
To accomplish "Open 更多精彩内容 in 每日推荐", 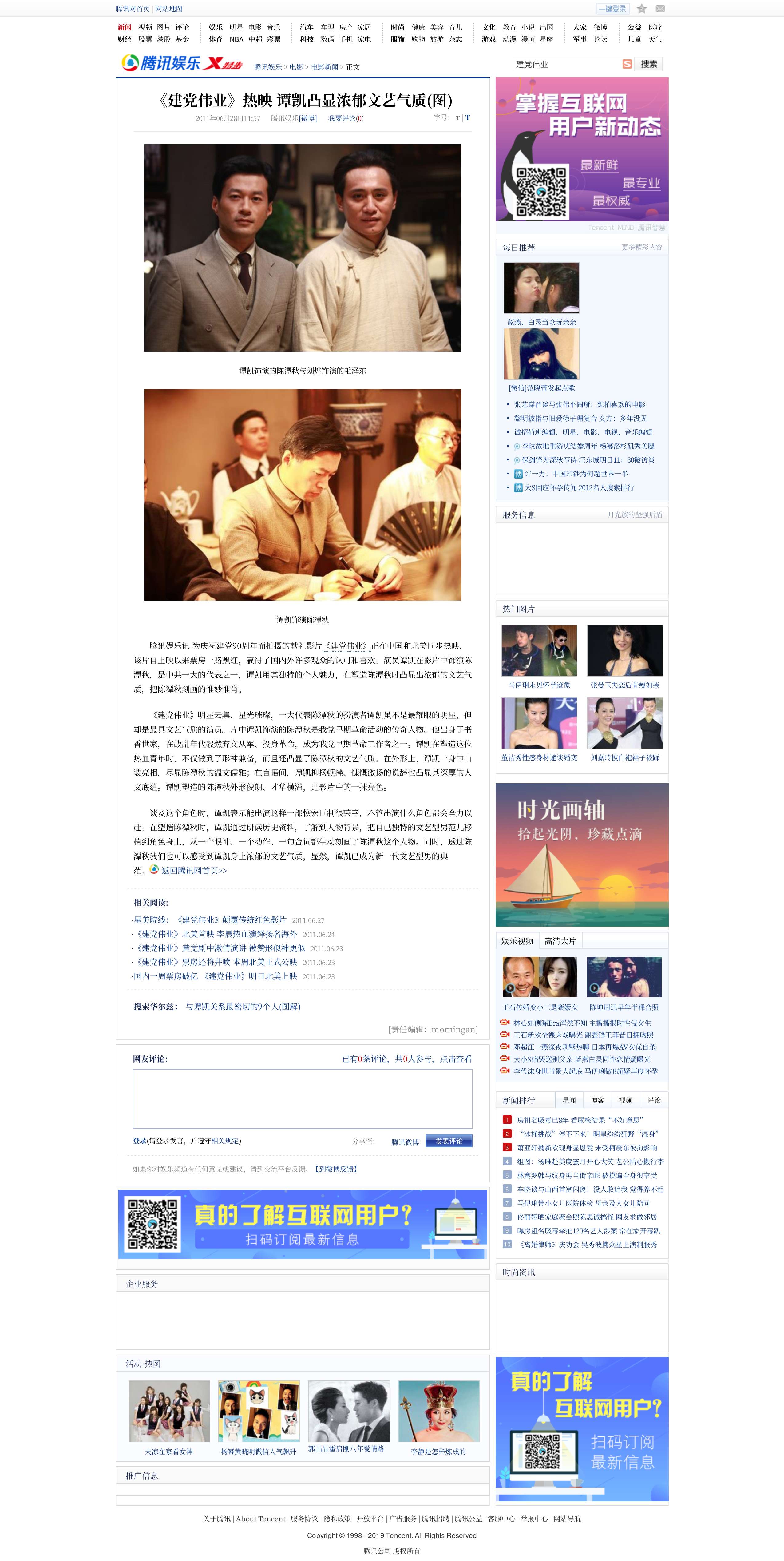I will pos(642,247).
